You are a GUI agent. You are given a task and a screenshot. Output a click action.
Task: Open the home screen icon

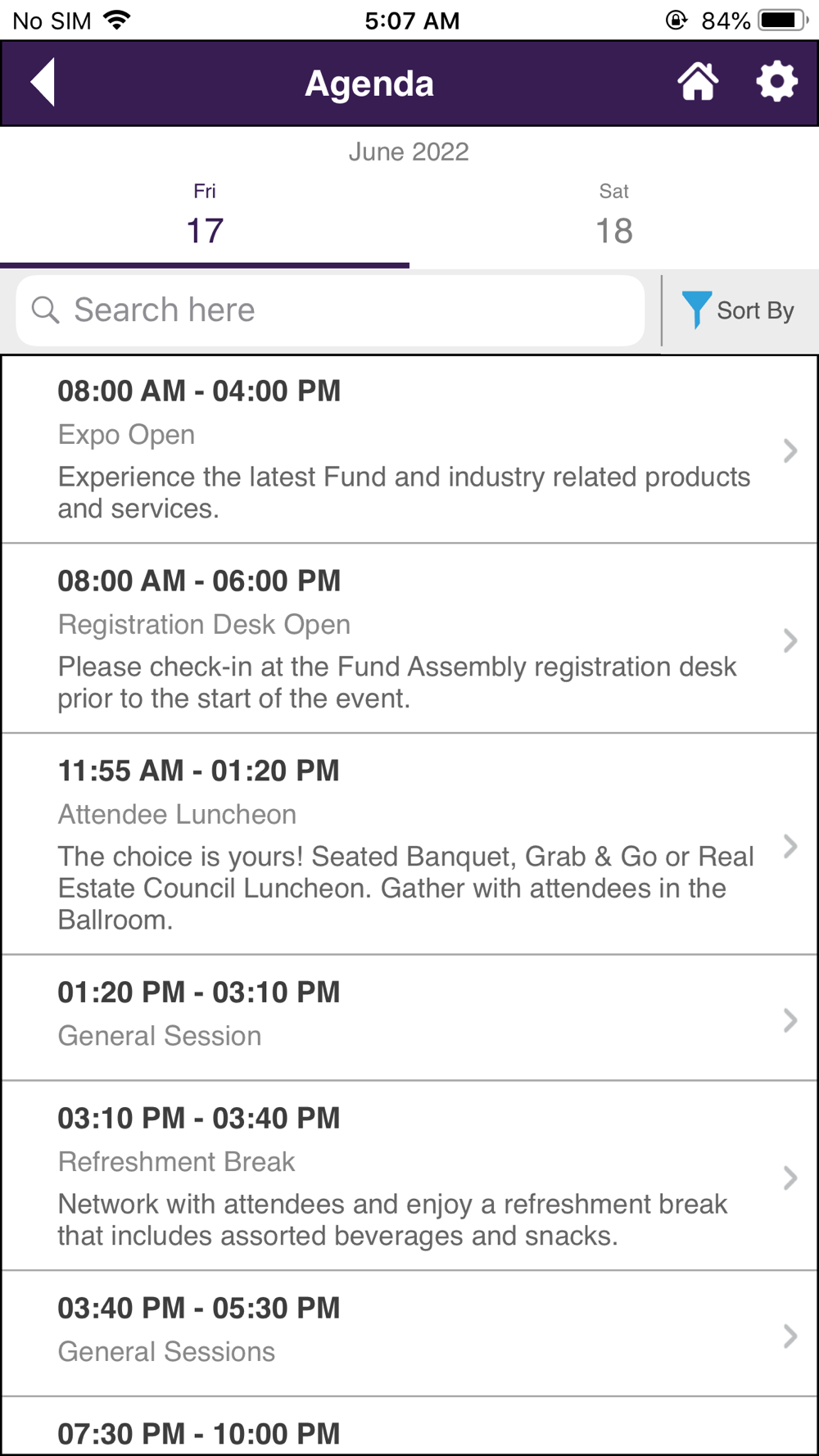point(698,82)
